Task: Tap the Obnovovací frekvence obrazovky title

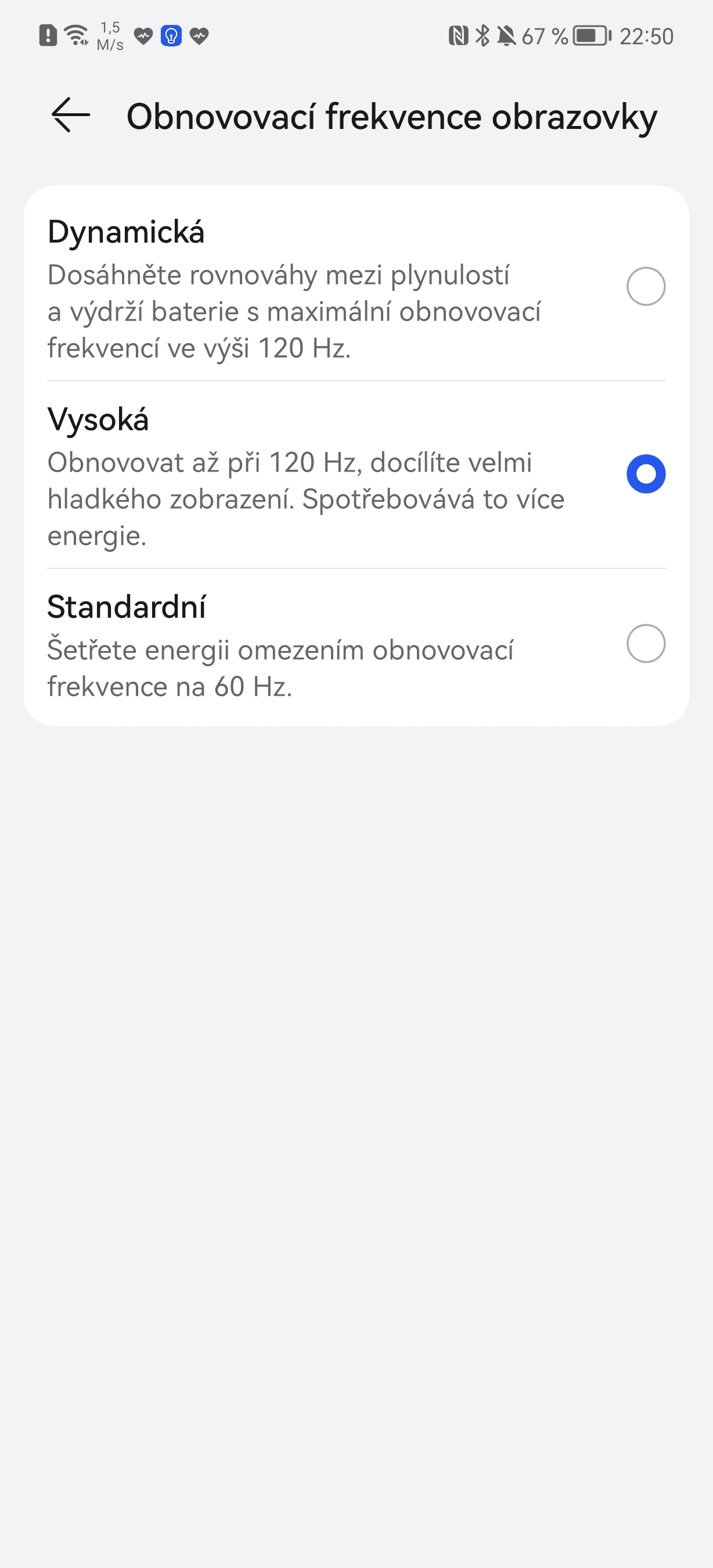Action: tap(391, 117)
